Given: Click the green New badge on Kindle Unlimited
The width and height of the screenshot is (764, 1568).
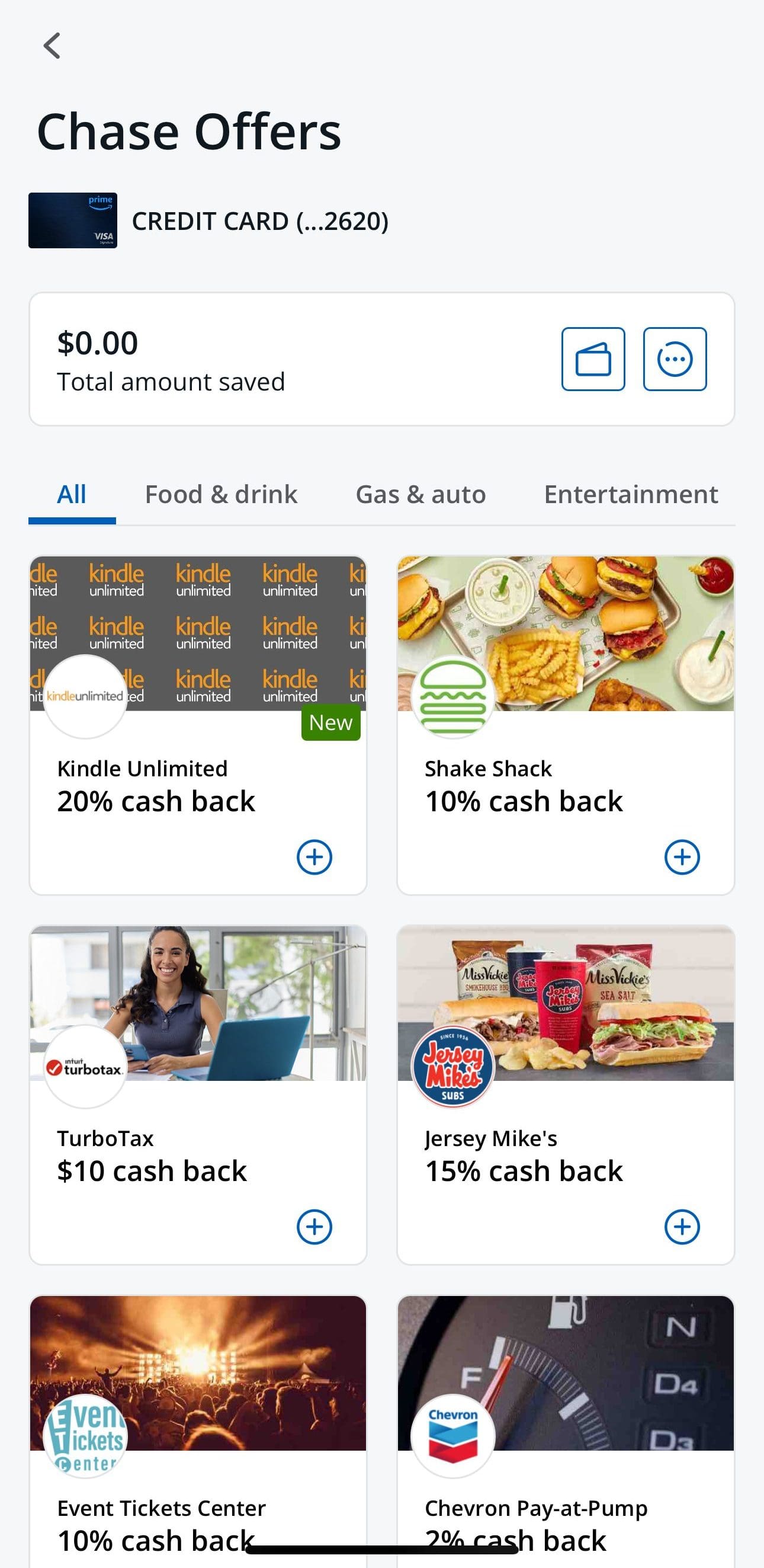Looking at the screenshot, I should click(330, 722).
